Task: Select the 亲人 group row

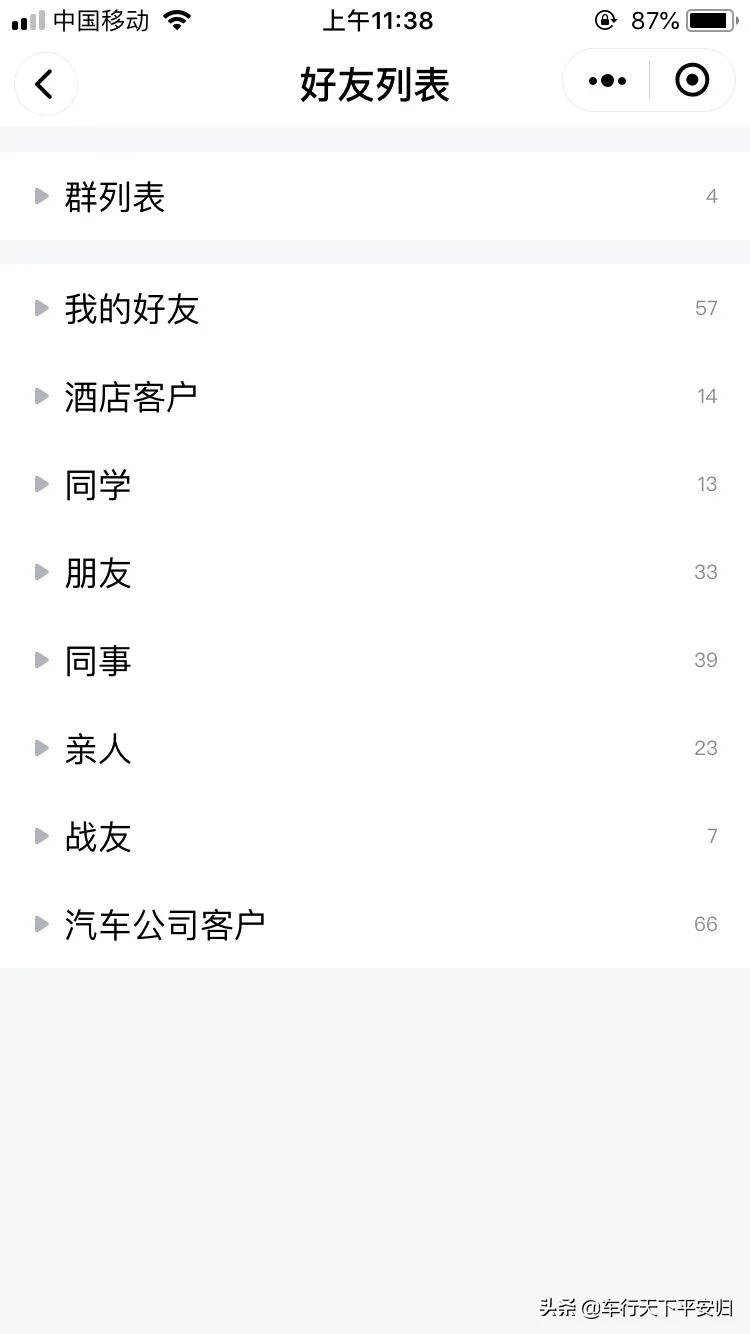Action: click(98, 748)
